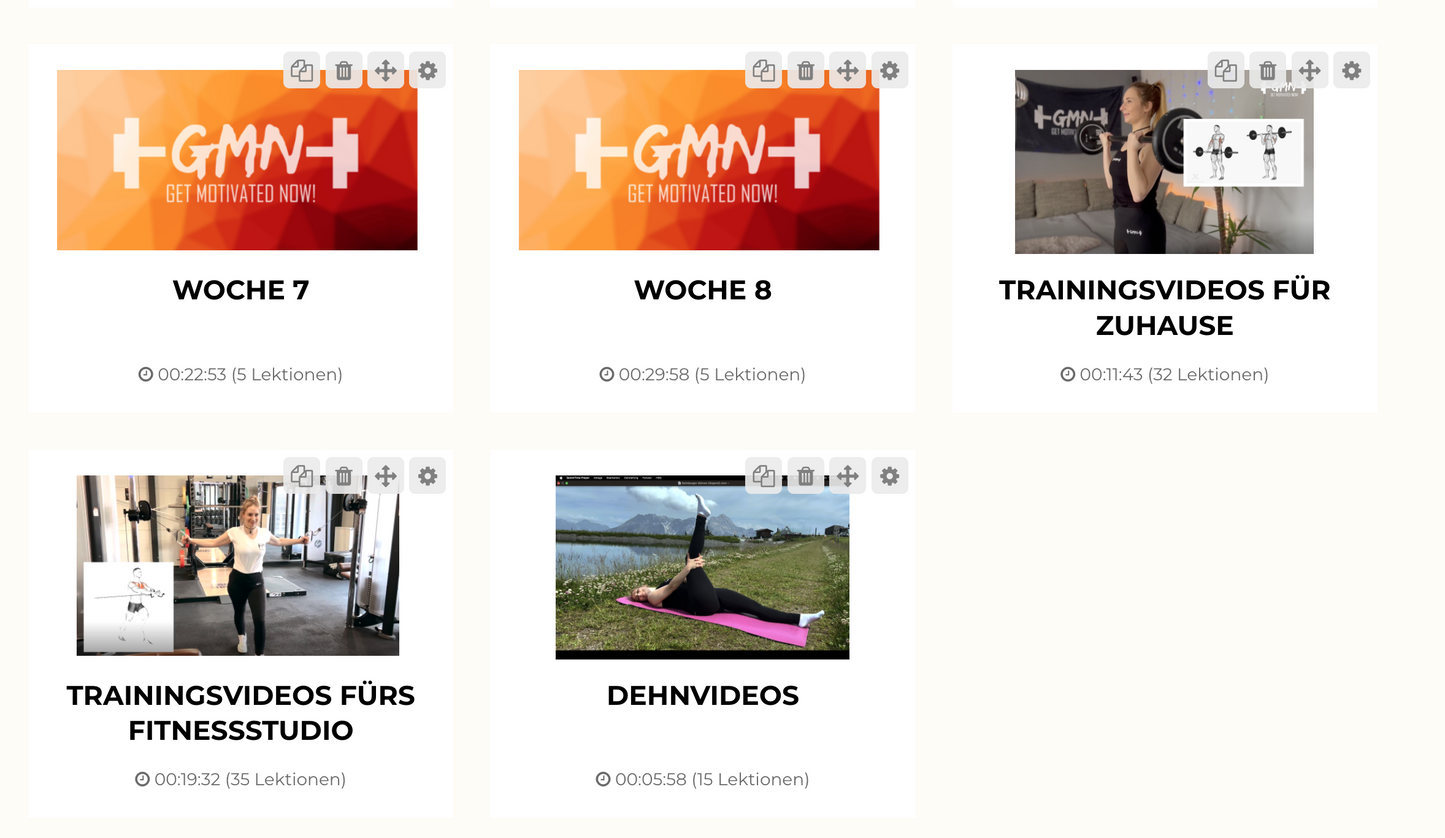This screenshot has width=1445, height=838.
Task: Open settings for Trainingsvideos für Zuhause
Action: [1352, 71]
